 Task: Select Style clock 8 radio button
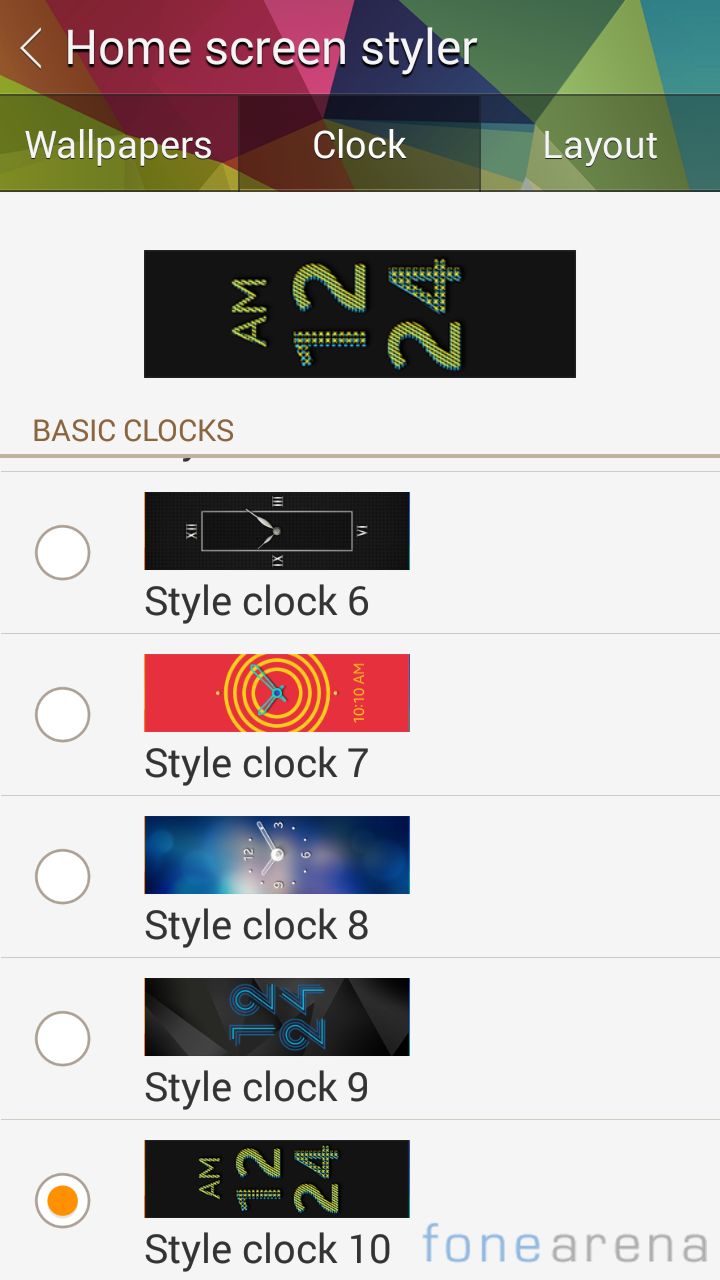point(63,877)
